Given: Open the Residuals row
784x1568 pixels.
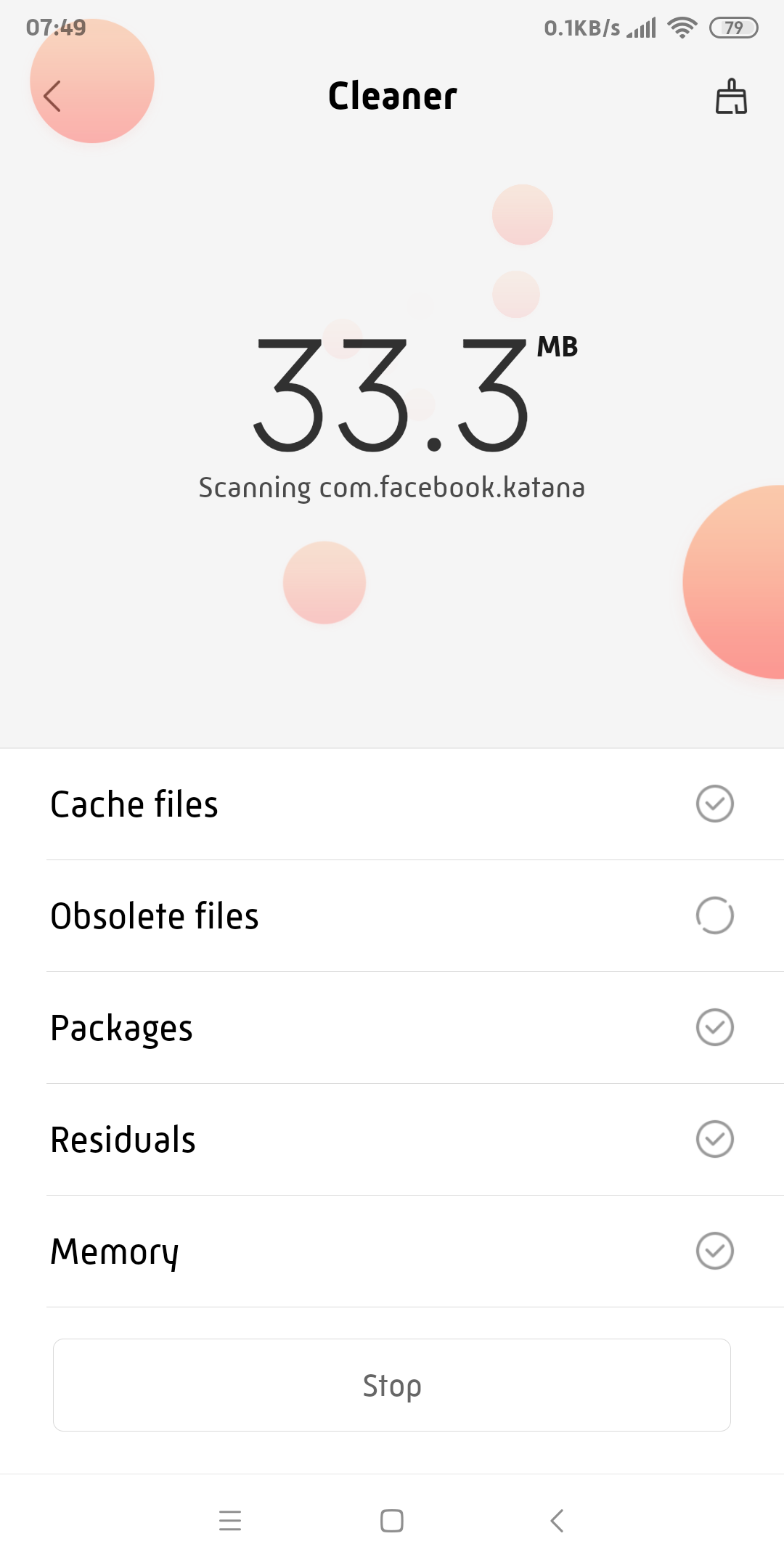Looking at the screenshot, I should (392, 1140).
